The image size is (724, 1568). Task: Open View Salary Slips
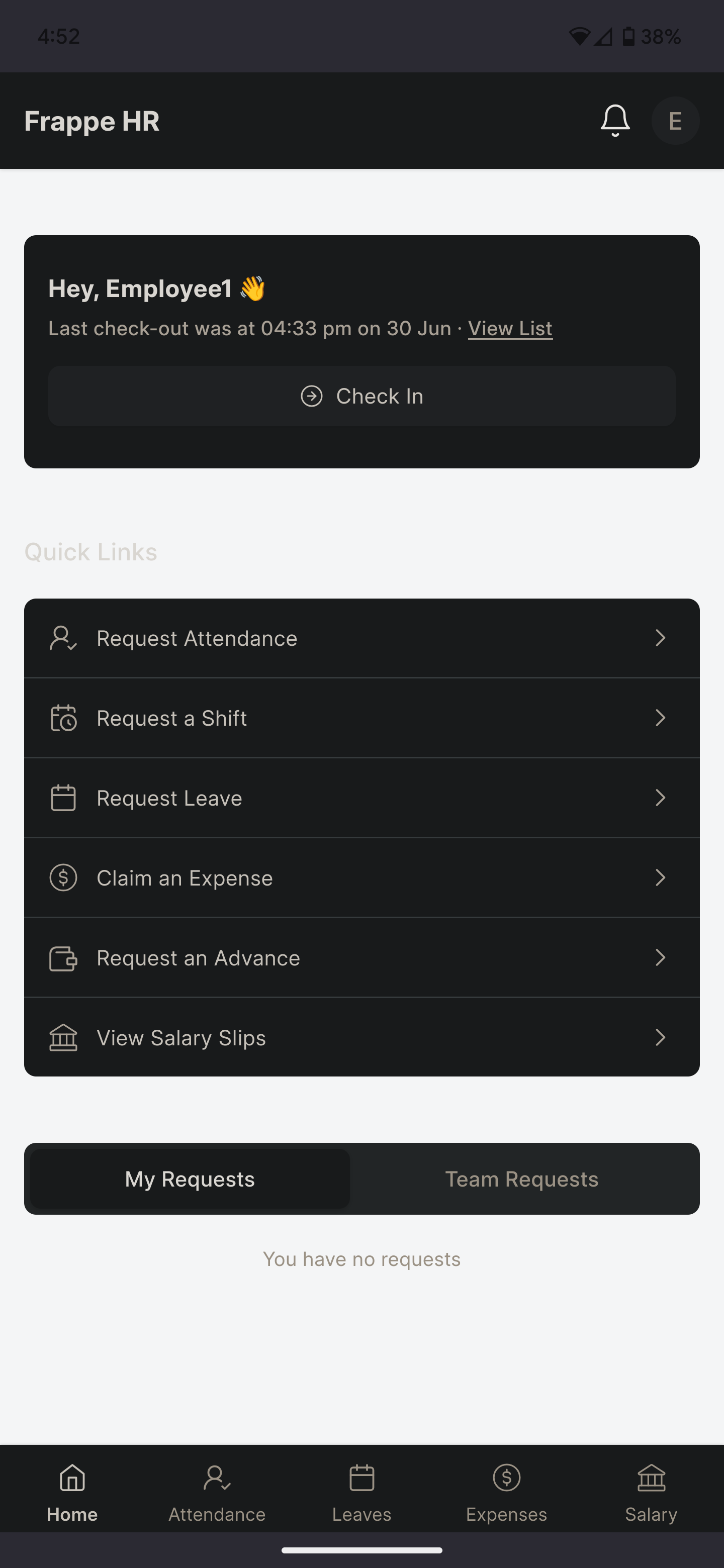point(361,1037)
